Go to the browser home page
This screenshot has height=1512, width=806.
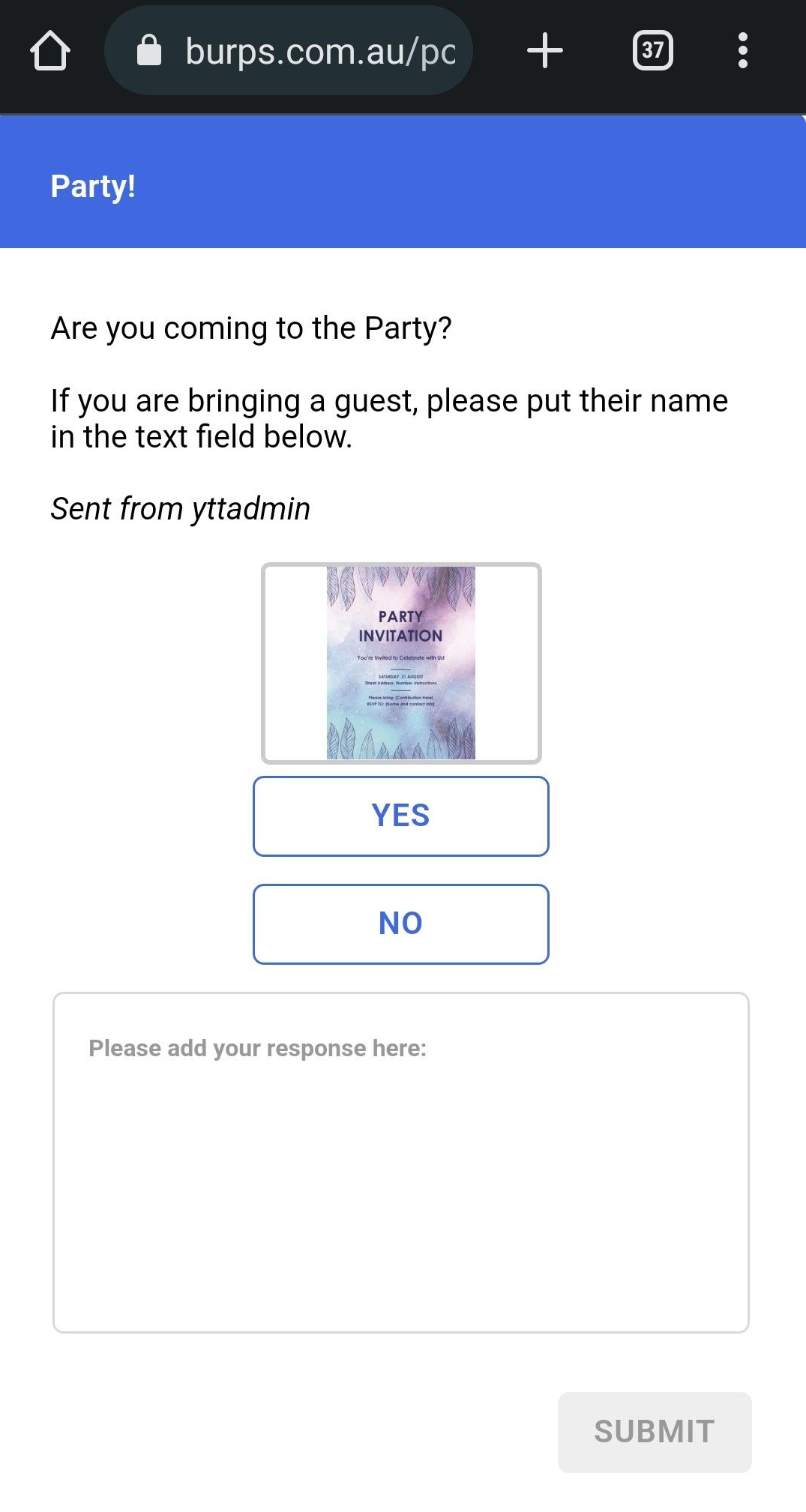50,51
